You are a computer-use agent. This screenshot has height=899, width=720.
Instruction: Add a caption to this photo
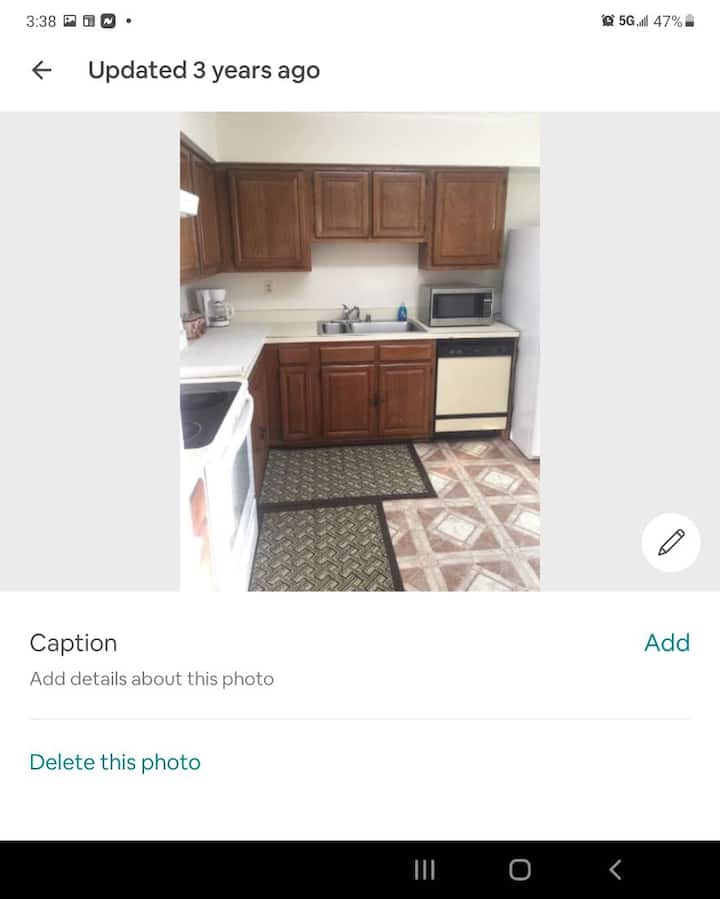pos(666,643)
